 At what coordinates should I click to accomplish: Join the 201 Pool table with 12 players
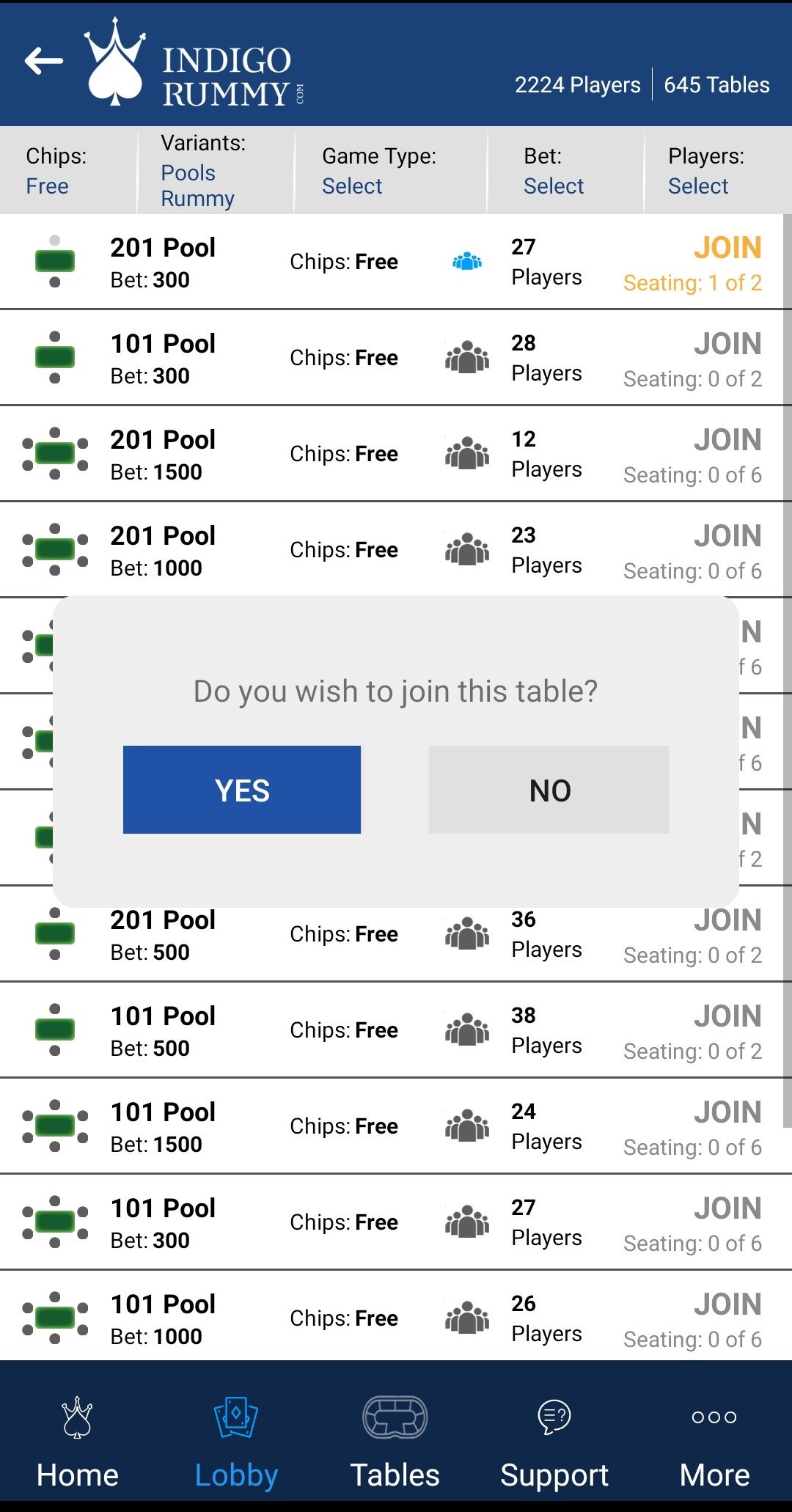point(727,440)
